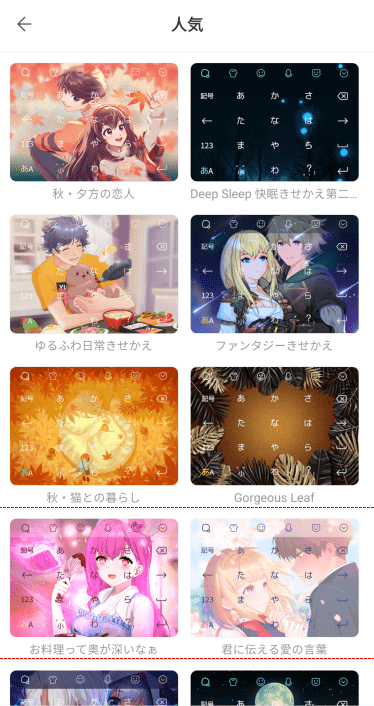Open the ゆるふわ日常きせかえ theme
The image size is (374, 706).
pos(94,274)
